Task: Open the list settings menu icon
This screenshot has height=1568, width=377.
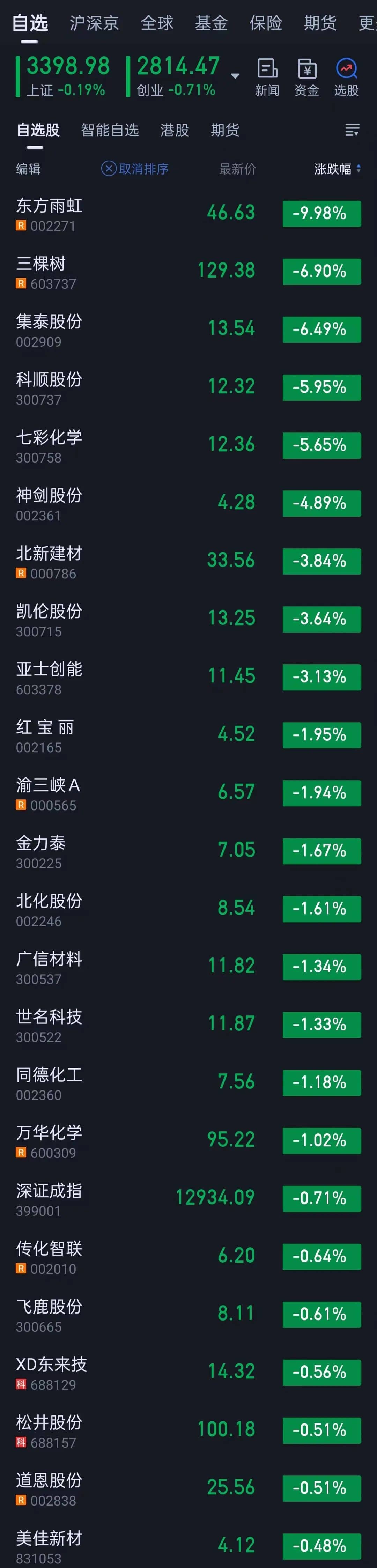Action: [x=352, y=130]
